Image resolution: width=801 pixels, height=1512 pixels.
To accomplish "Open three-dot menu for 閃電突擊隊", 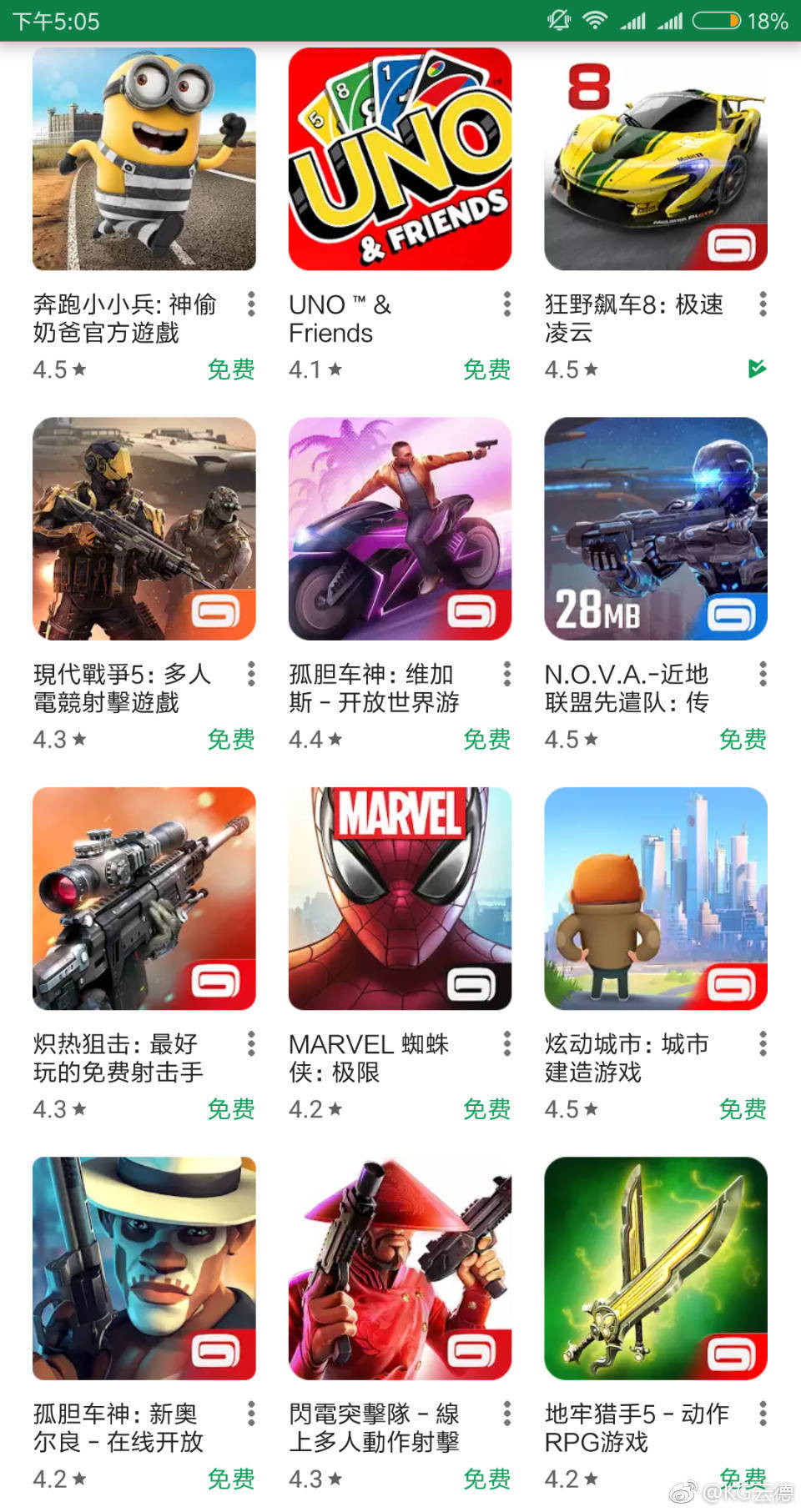I will (x=507, y=1413).
